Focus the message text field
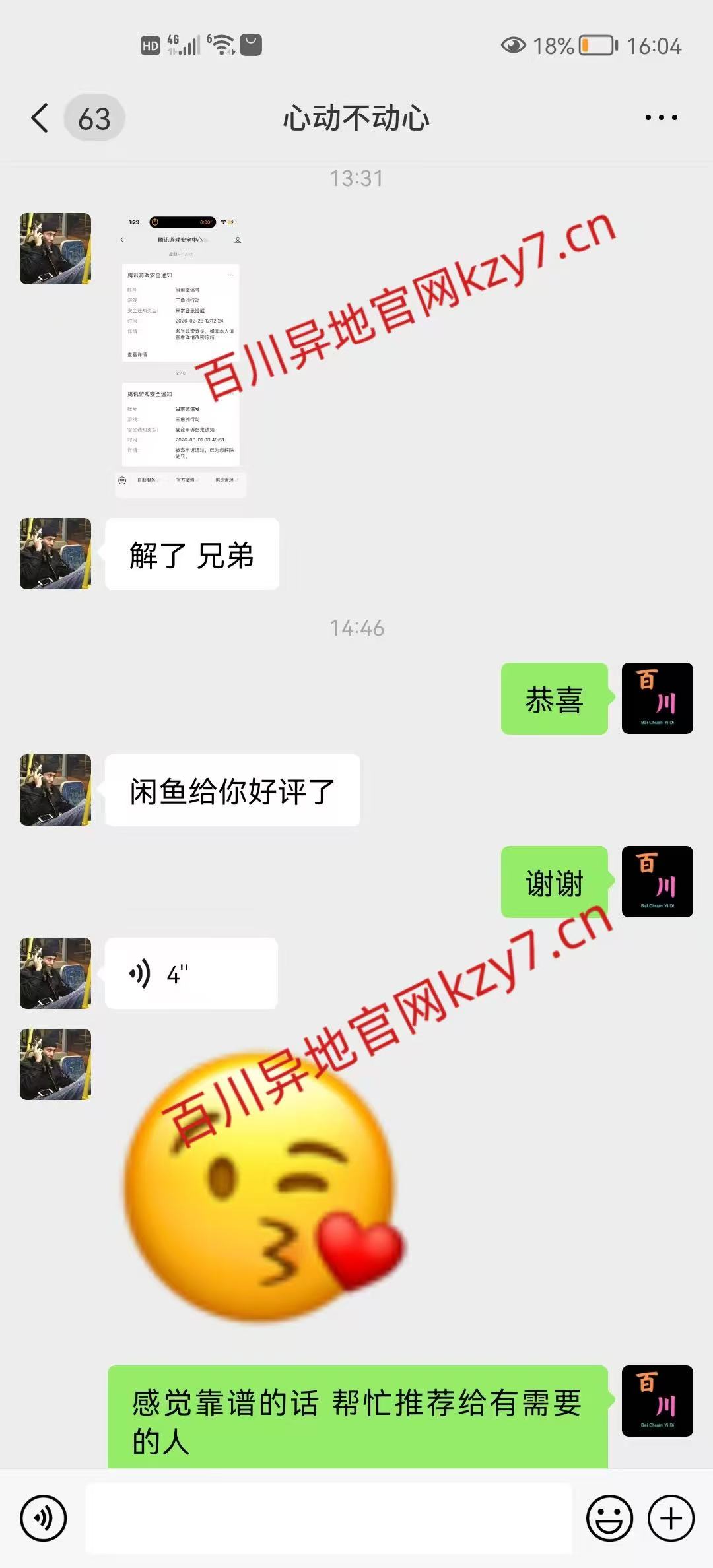 (x=328, y=1519)
